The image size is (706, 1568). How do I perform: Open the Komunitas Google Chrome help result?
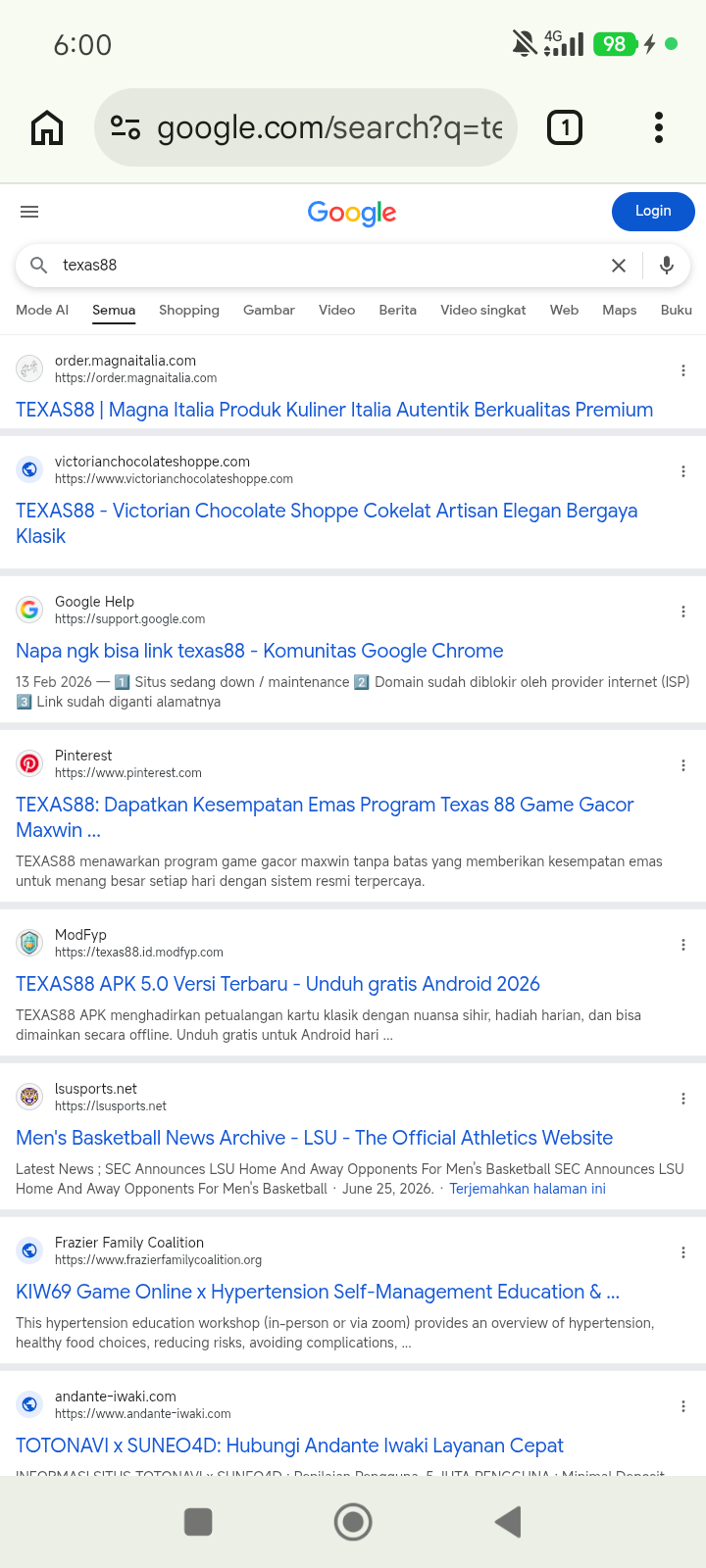pos(260,651)
